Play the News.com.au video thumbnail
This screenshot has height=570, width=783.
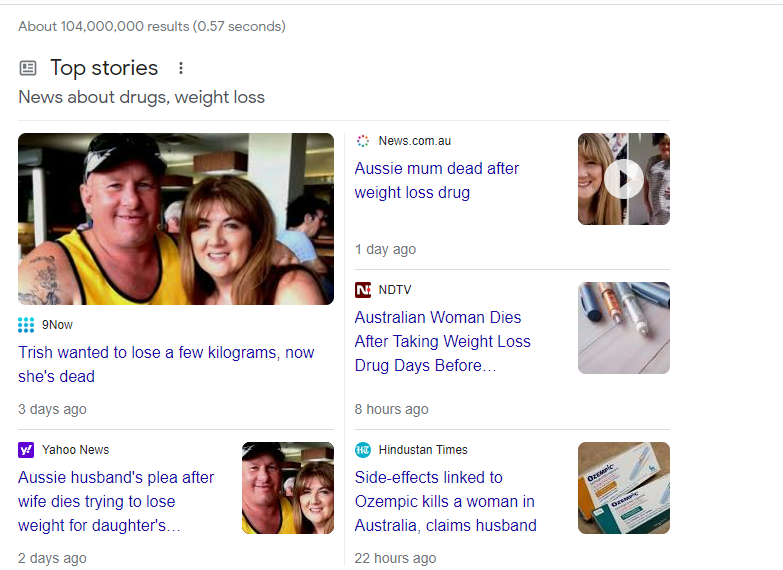(x=623, y=179)
